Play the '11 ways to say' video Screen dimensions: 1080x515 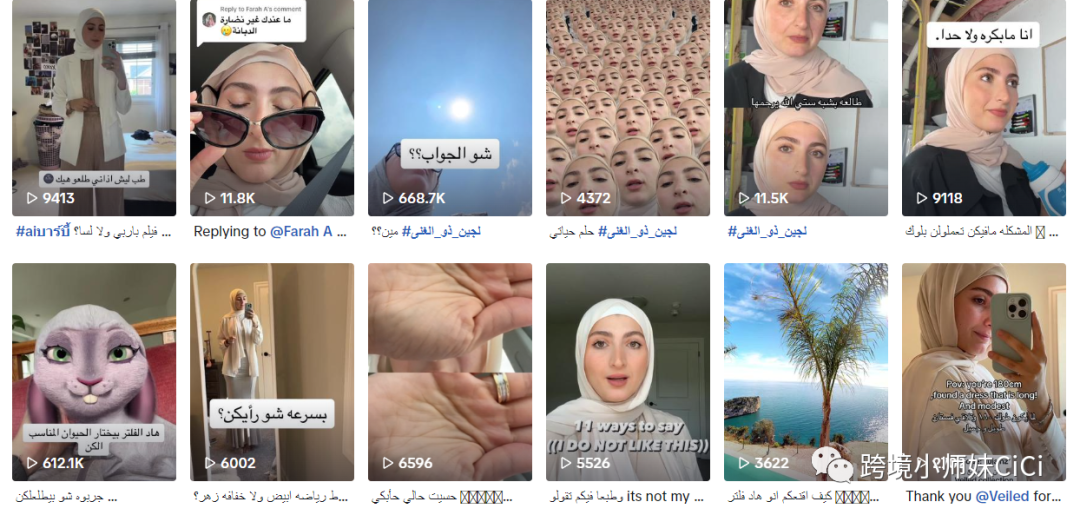[x=628, y=370]
